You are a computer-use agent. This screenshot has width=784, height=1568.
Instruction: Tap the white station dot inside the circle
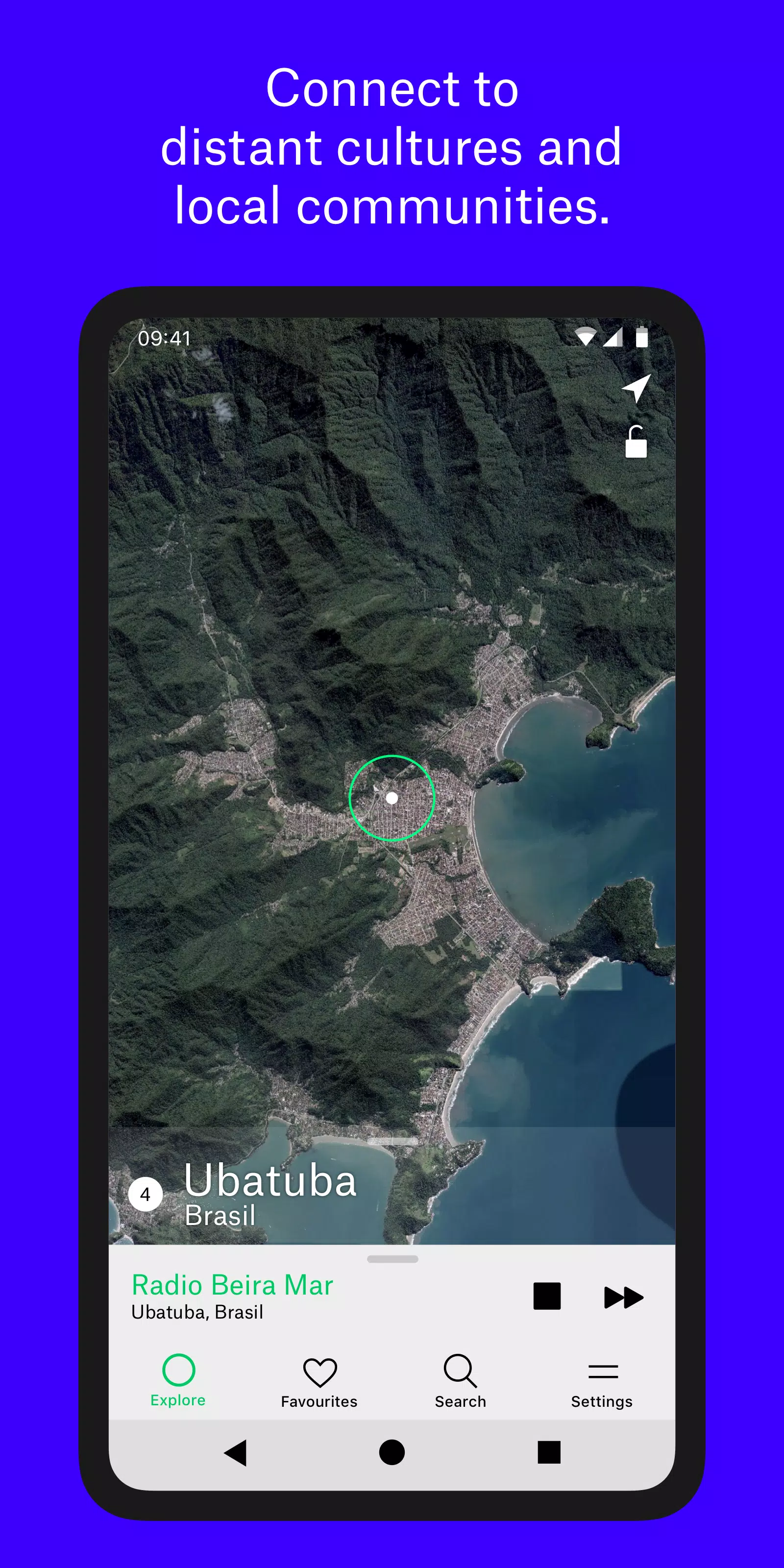click(392, 797)
